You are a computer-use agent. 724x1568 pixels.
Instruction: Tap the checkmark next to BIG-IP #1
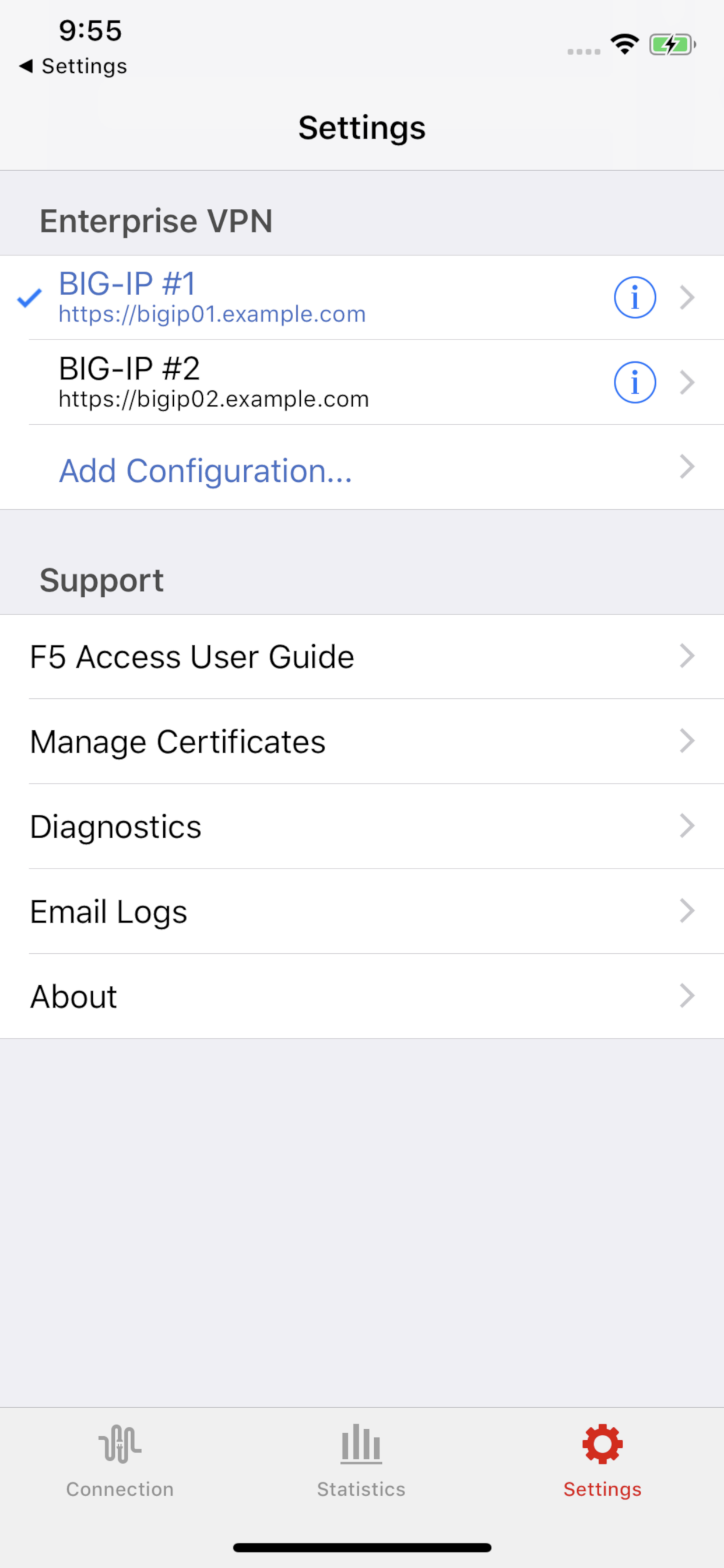coord(28,298)
